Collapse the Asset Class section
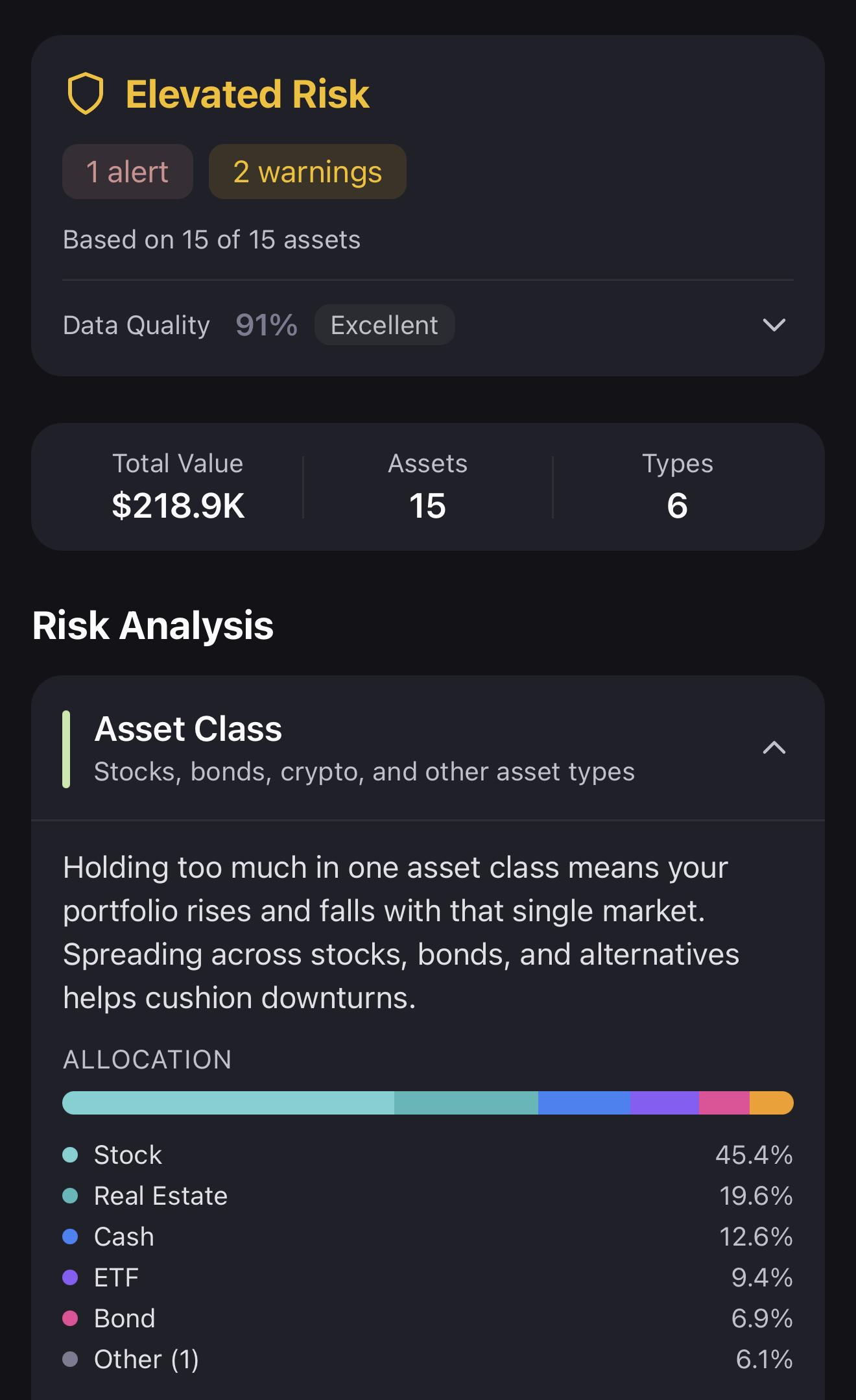The image size is (856, 1400). [x=773, y=747]
